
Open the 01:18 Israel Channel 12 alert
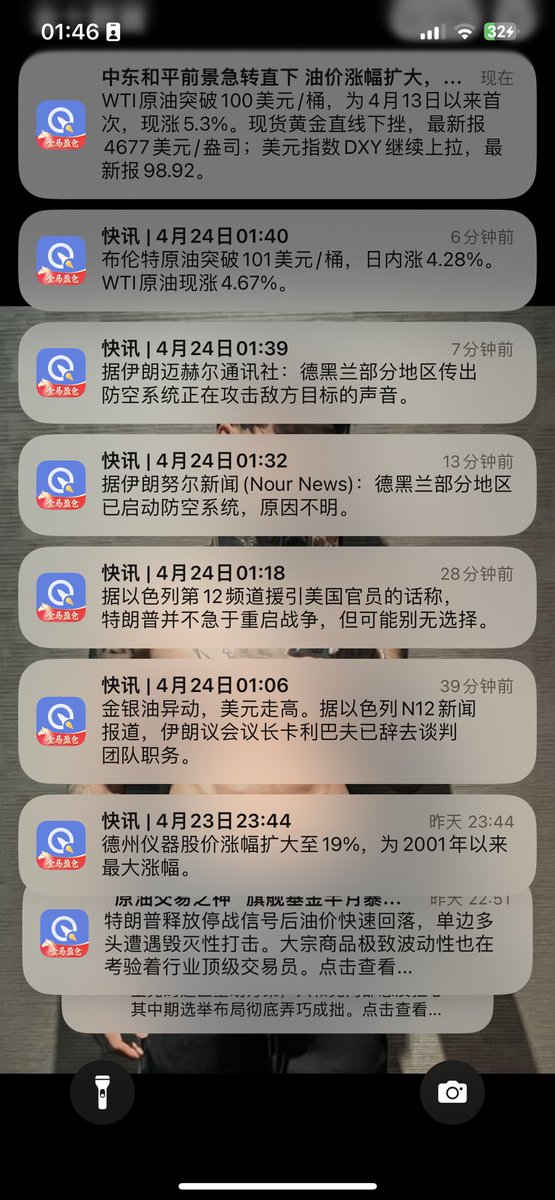tap(277, 596)
